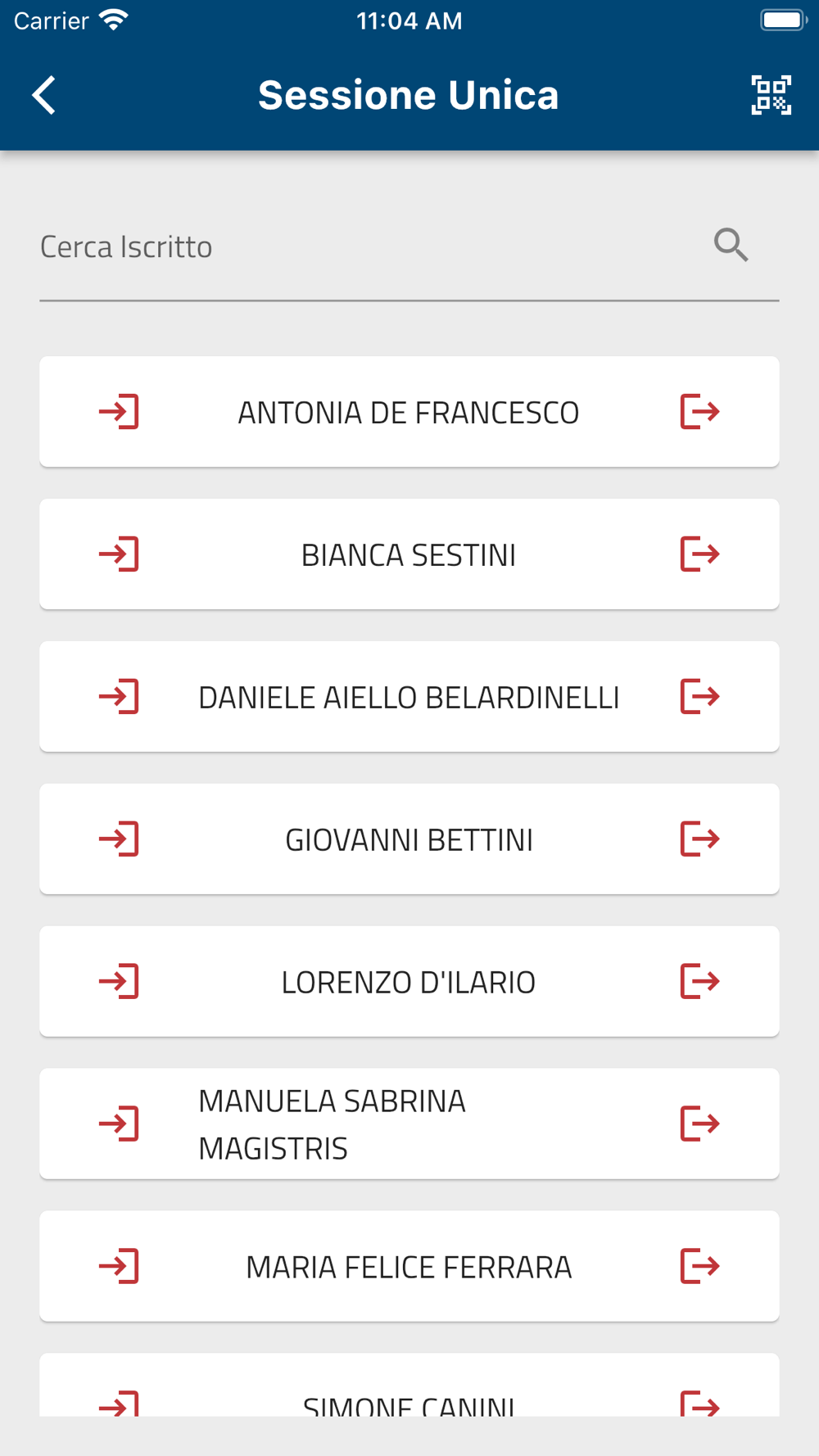
Task: Check in Maria Felice Ferrara
Action: [119, 1266]
